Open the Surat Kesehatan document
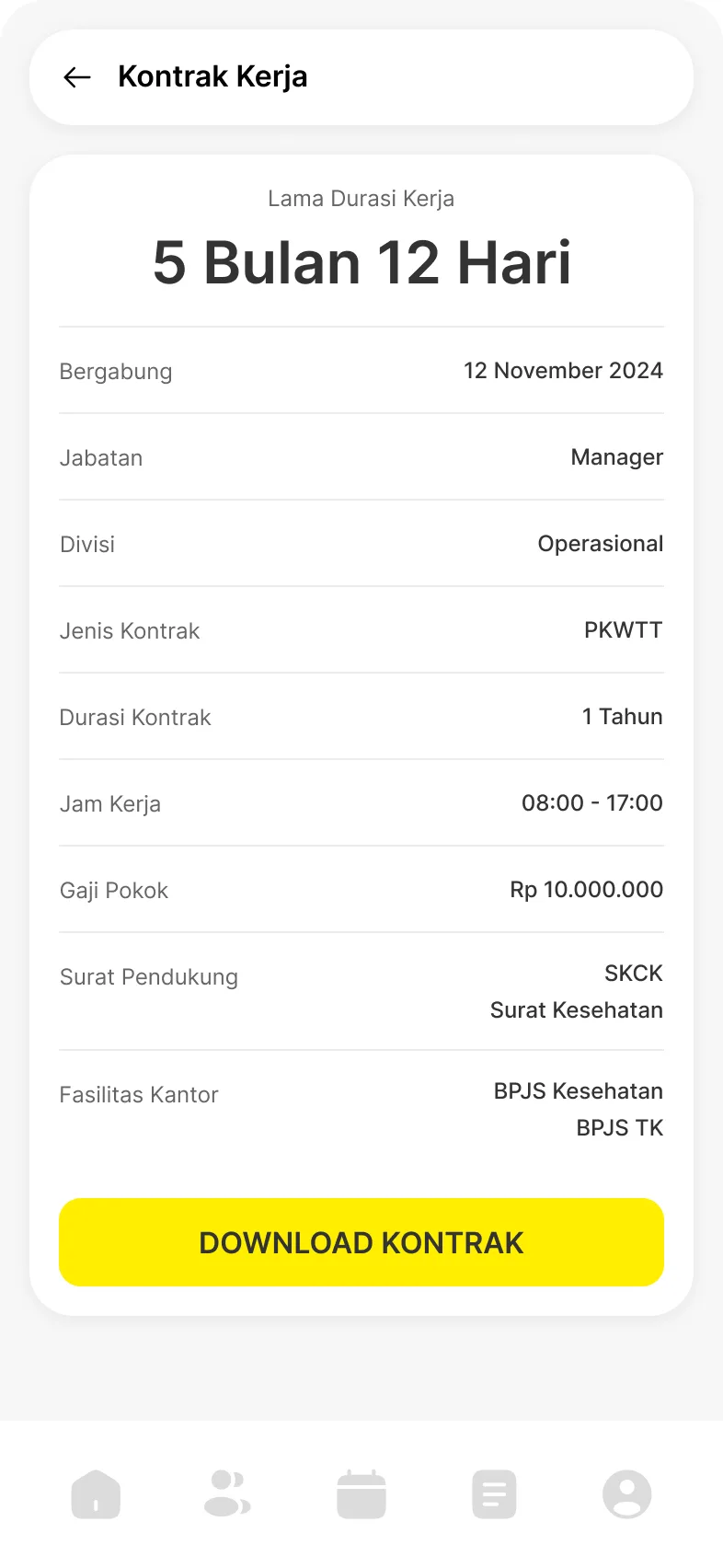The height and width of the screenshot is (1568, 723). pos(576,1009)
